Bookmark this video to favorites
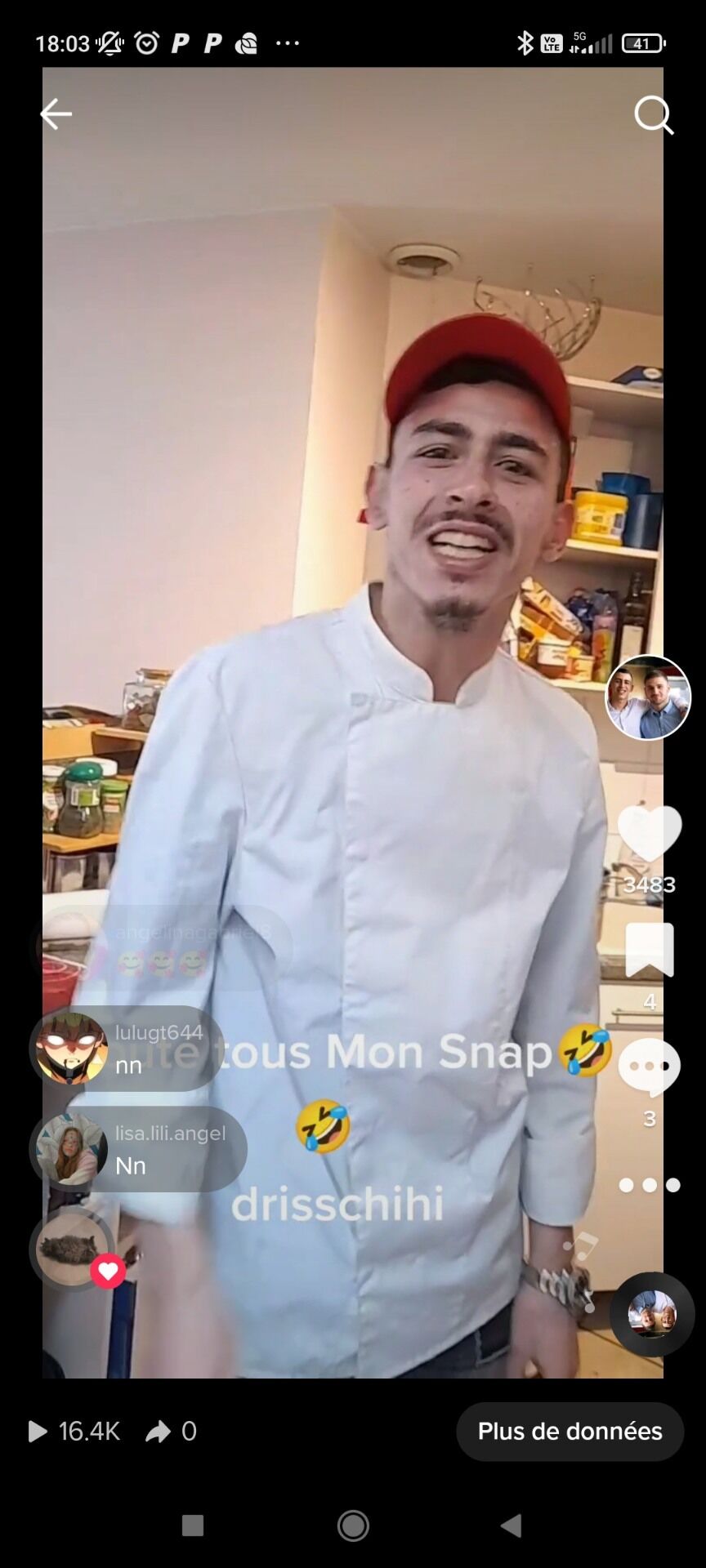The height and width of the screenshot is (1568, 706). pos(650,950)
